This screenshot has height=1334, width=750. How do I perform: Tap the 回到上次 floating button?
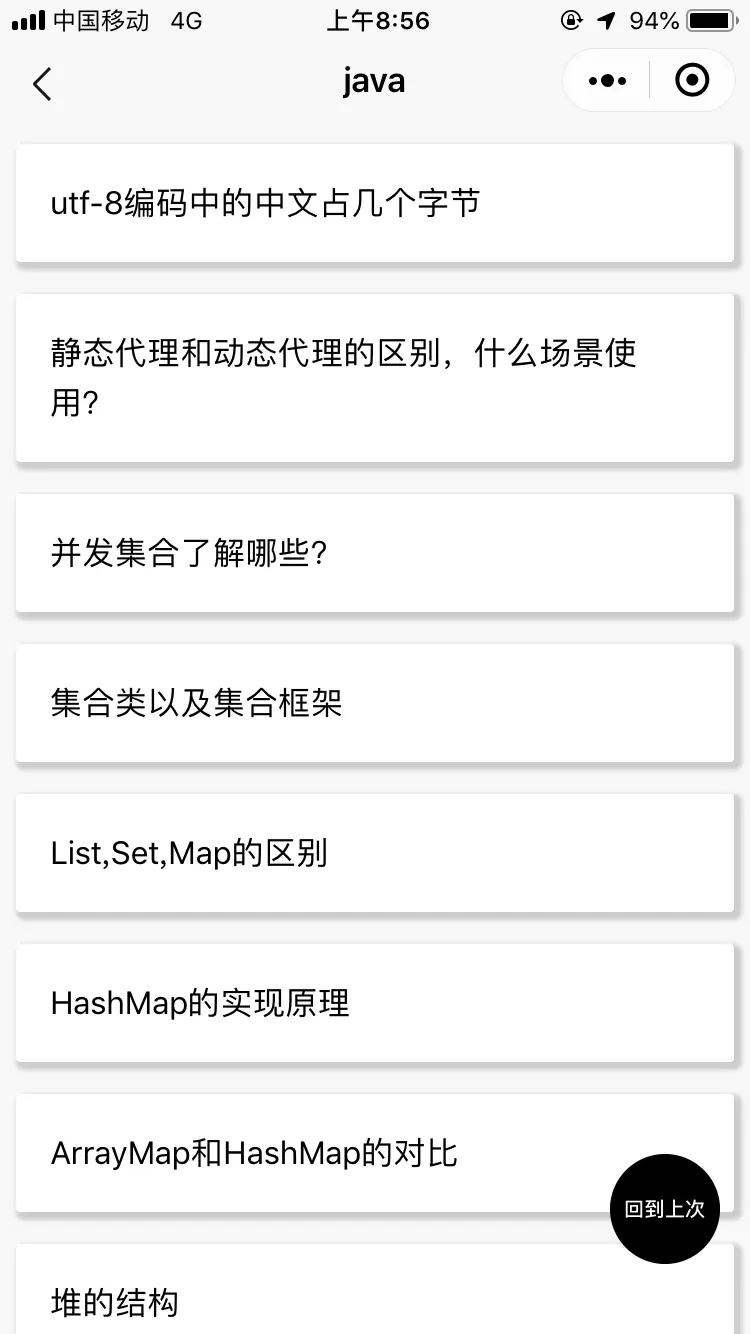665,1209
